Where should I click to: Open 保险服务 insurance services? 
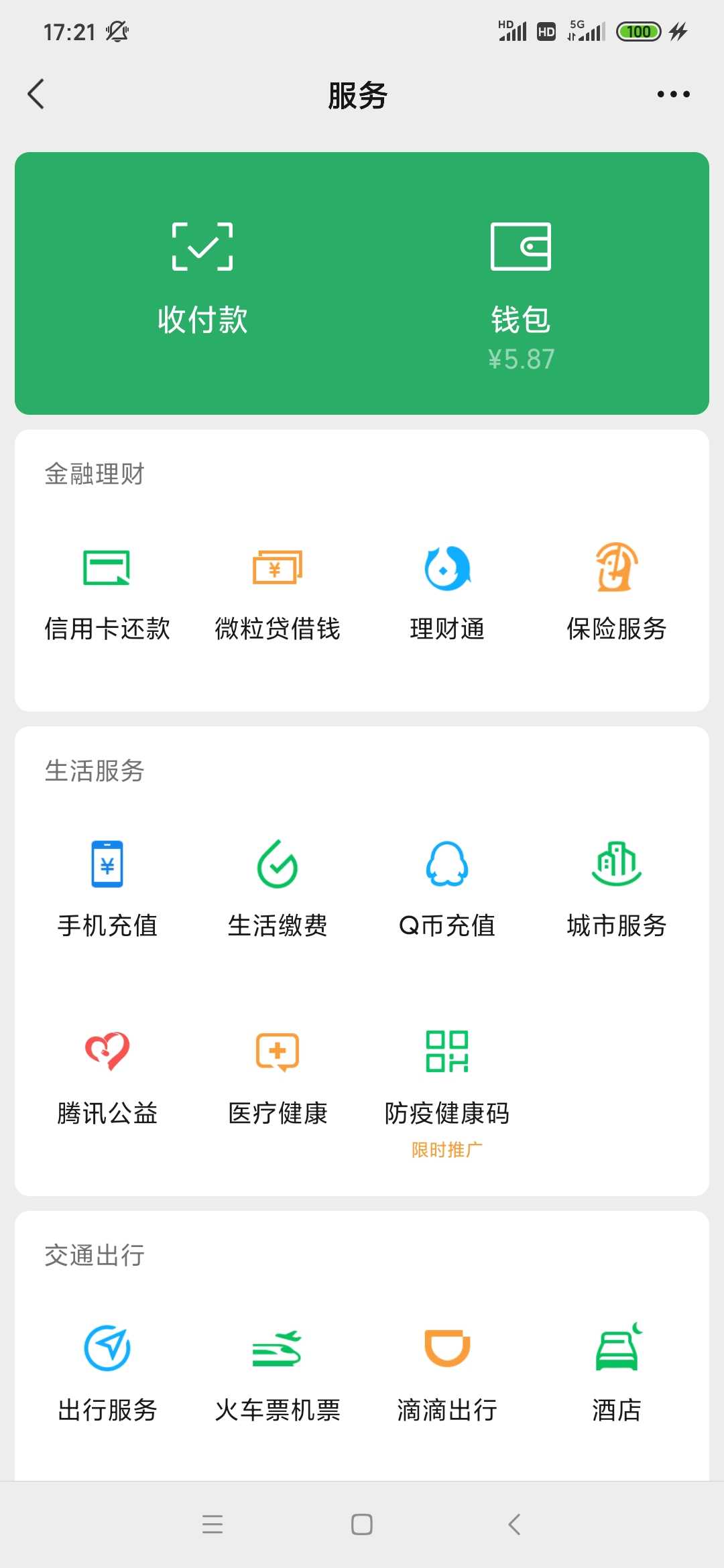click(x=617, y=591)
